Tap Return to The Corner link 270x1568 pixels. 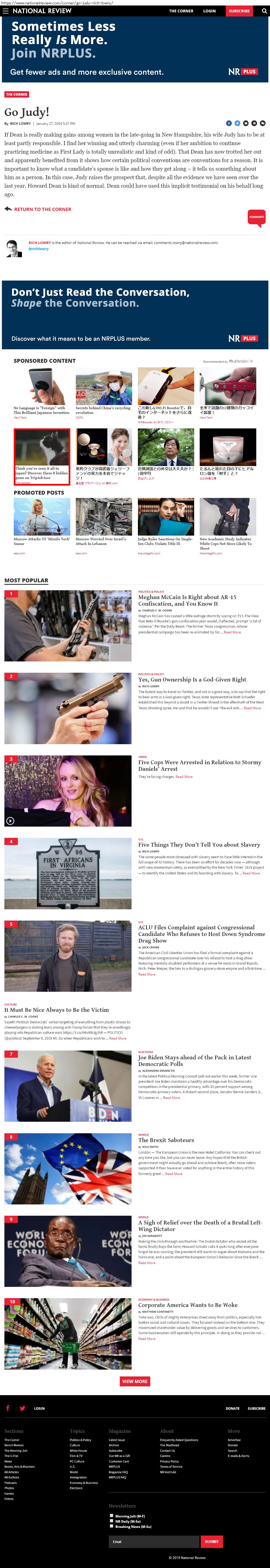tap(43, 209)
